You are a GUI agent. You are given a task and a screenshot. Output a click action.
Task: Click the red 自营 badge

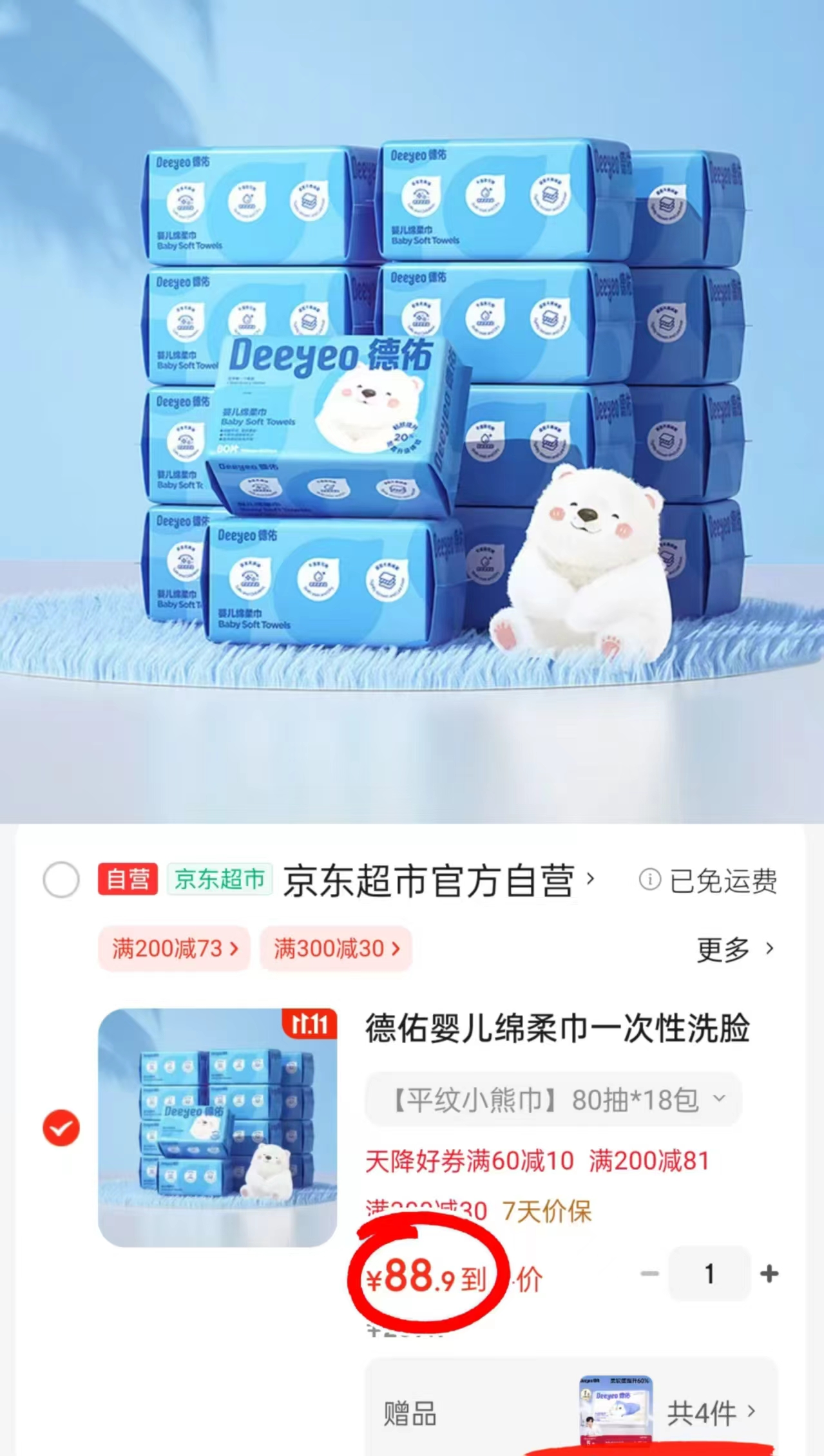click(127, 880)
